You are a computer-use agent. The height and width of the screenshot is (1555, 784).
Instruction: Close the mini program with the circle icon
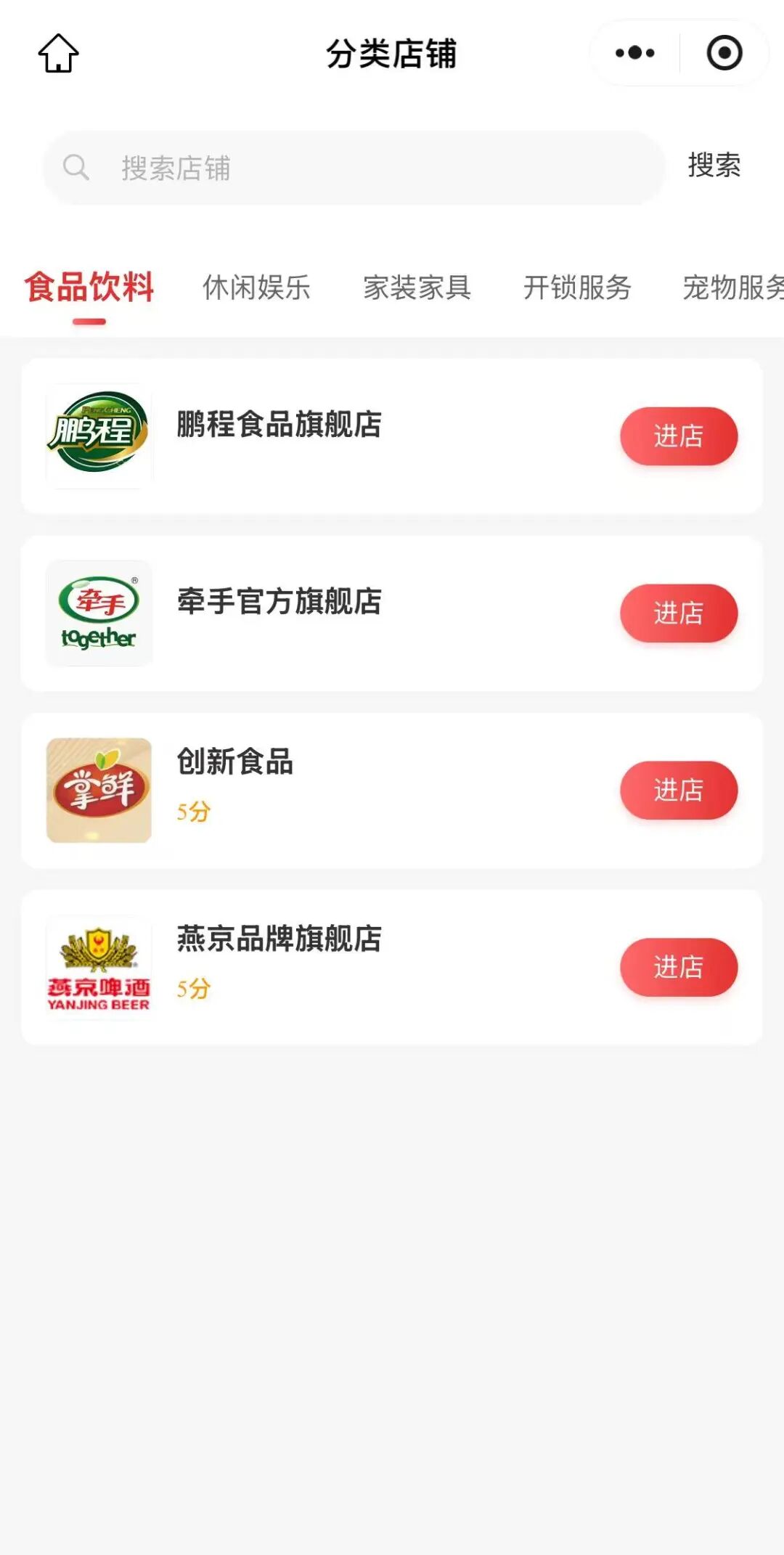coord(724,53)
